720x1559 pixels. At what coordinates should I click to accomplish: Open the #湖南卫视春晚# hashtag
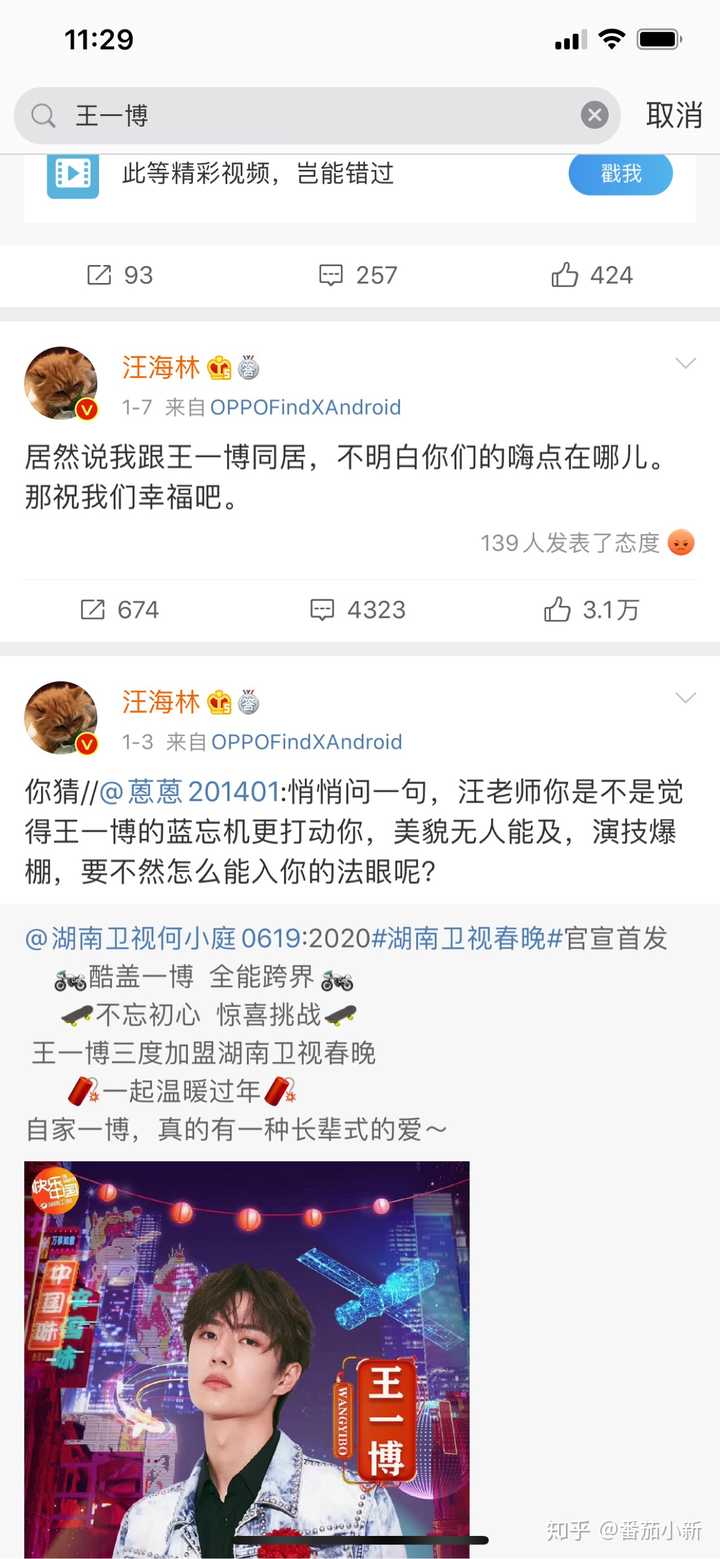coord(467,938)
